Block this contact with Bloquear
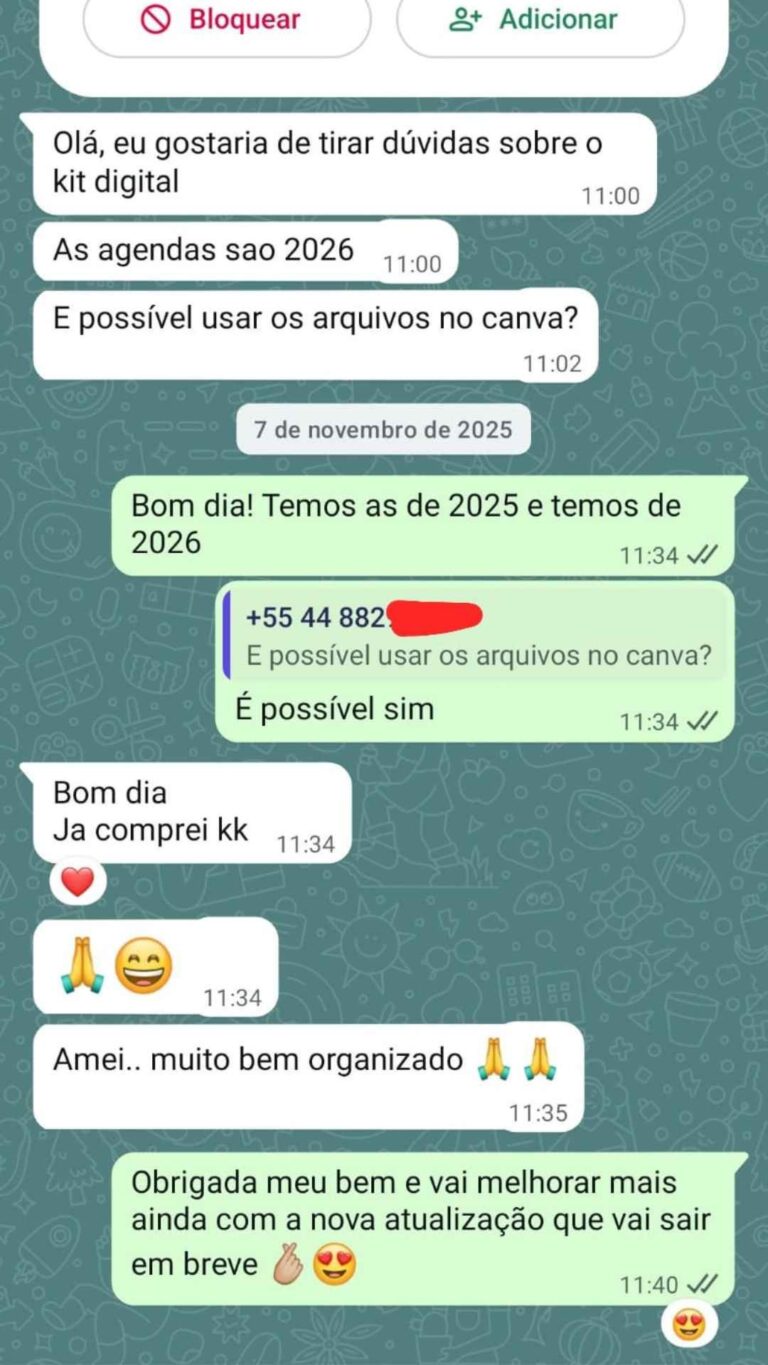The height and width of the screenshot is (1365, 768). [226, 21]
